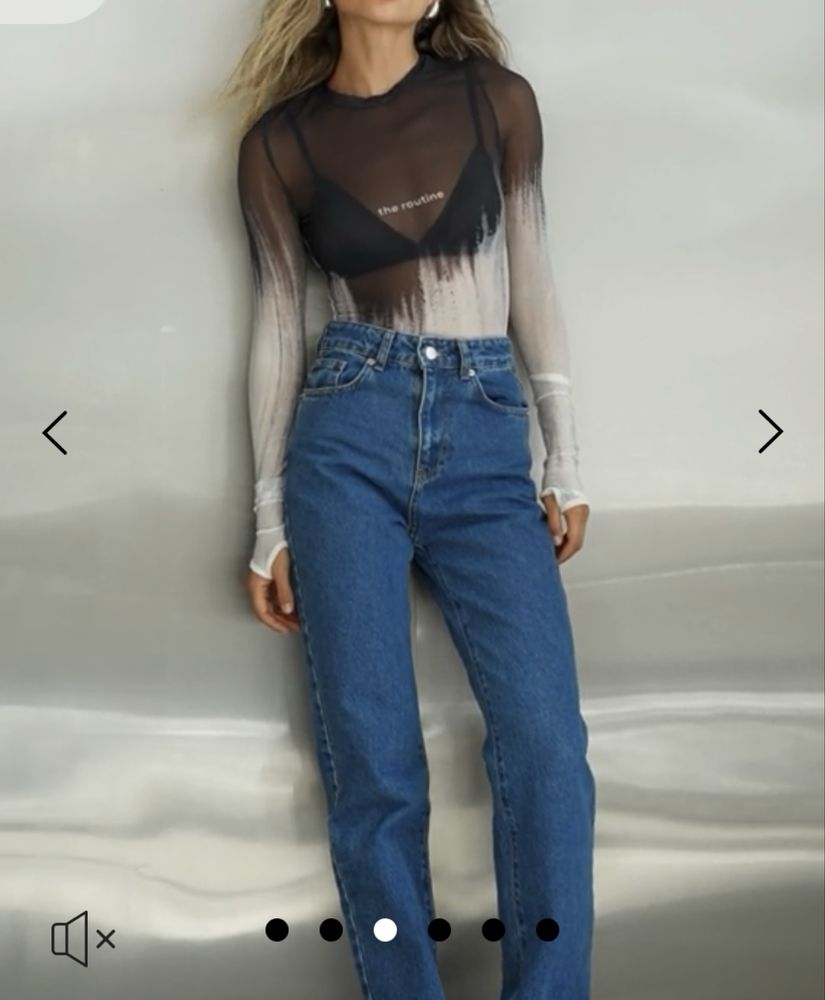Screen dimensions: 825x1000
Task: Jump to the sixth gallery dot
Action: (x=547, y=930)
